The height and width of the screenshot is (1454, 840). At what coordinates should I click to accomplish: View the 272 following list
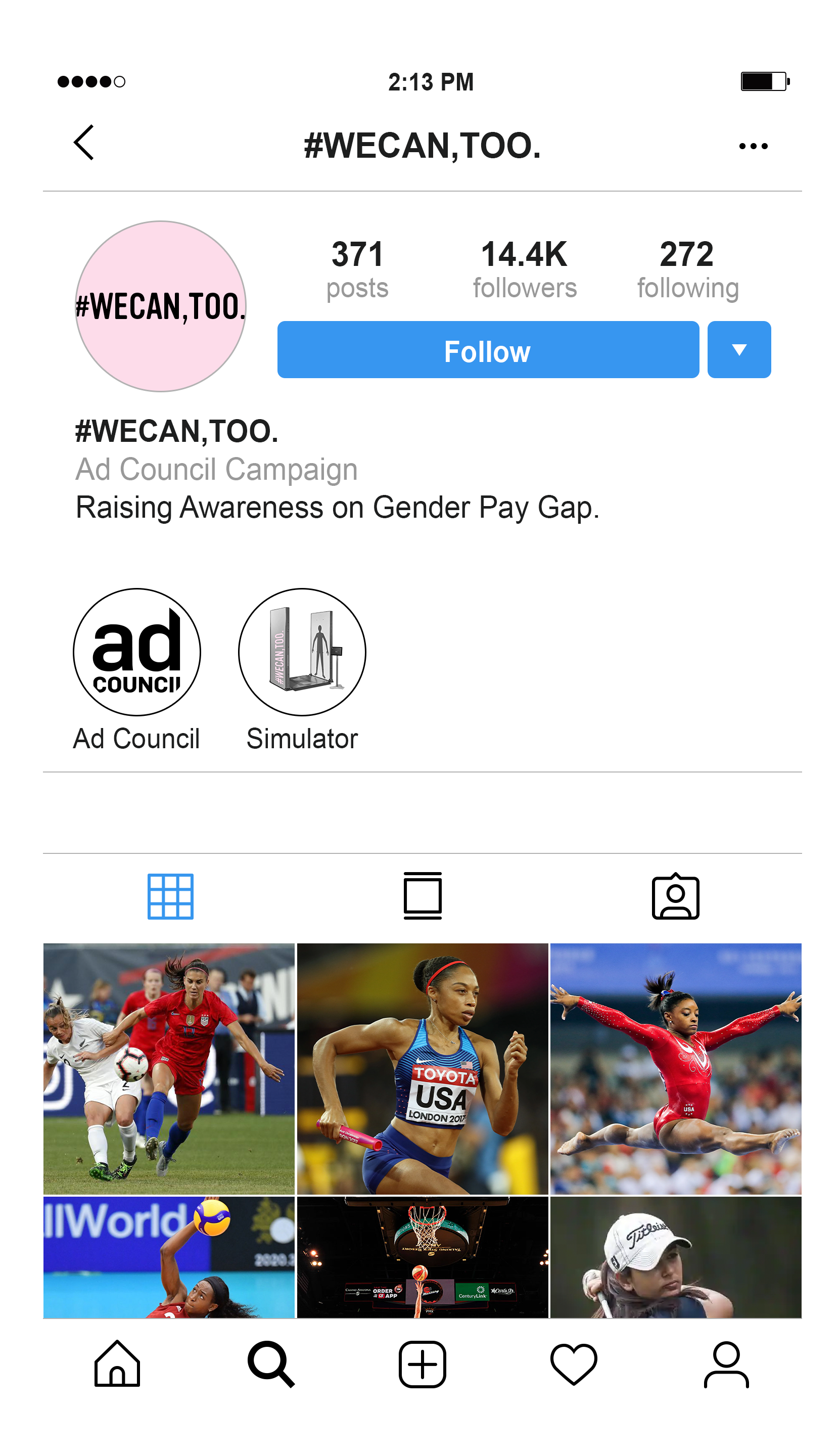[687, 270]
